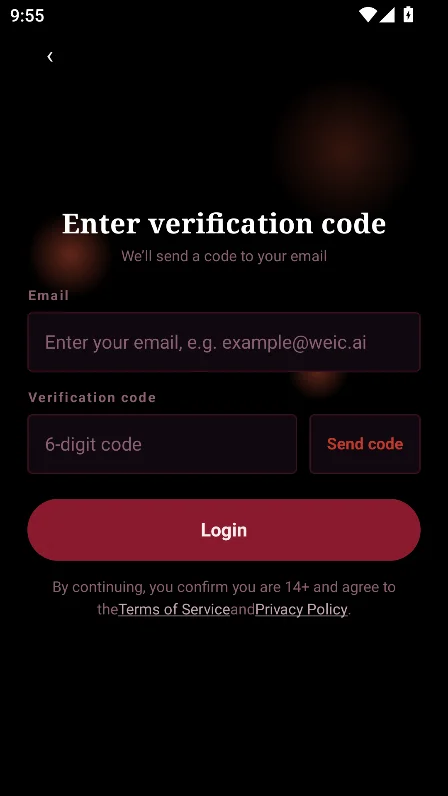Viewport: 448px width, 796px height.
Task: Open the Privacy Policy link
Action: [x=301, y=609]
